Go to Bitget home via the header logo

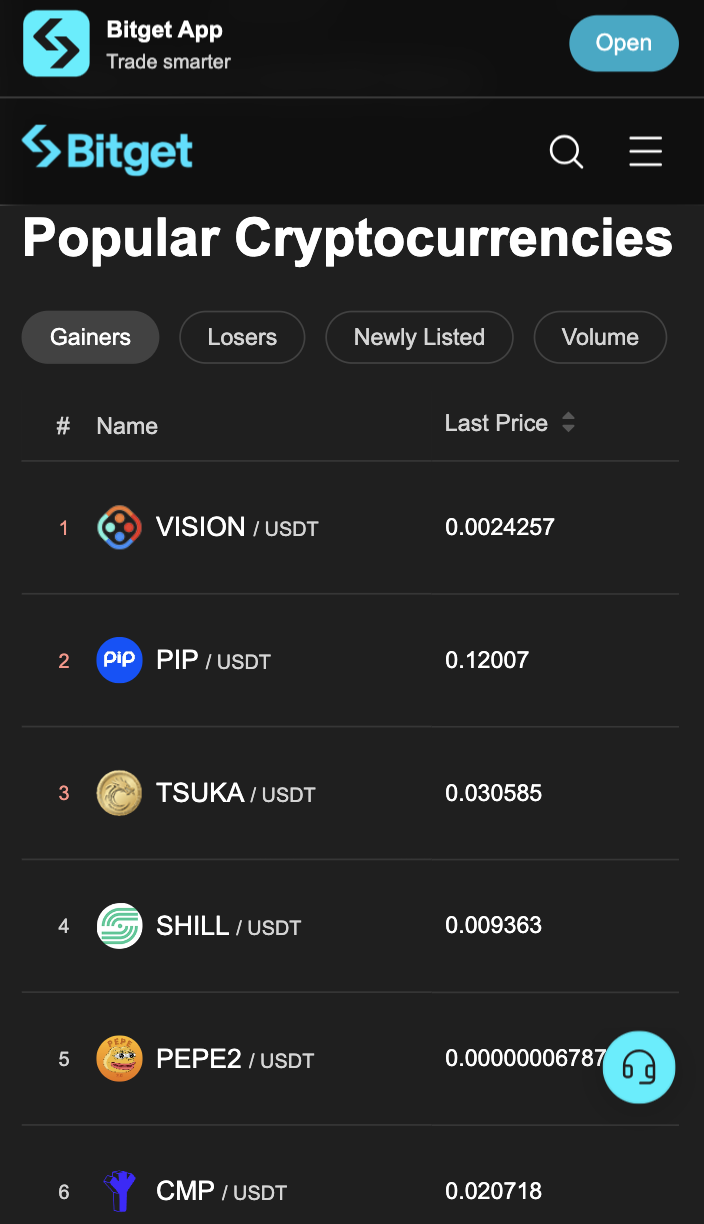107,151
